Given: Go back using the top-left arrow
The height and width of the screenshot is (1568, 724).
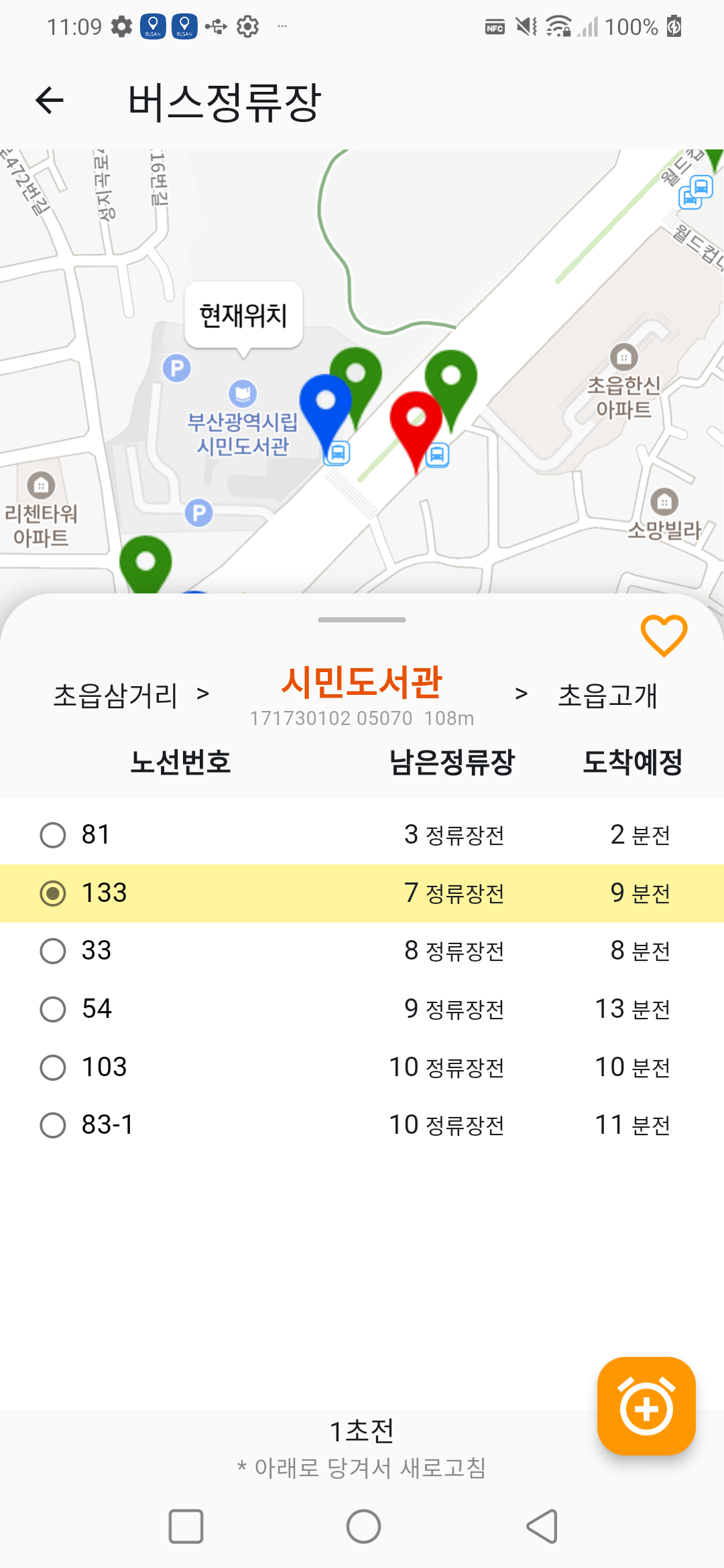Looking at the screenshot, I should (49, 101).
